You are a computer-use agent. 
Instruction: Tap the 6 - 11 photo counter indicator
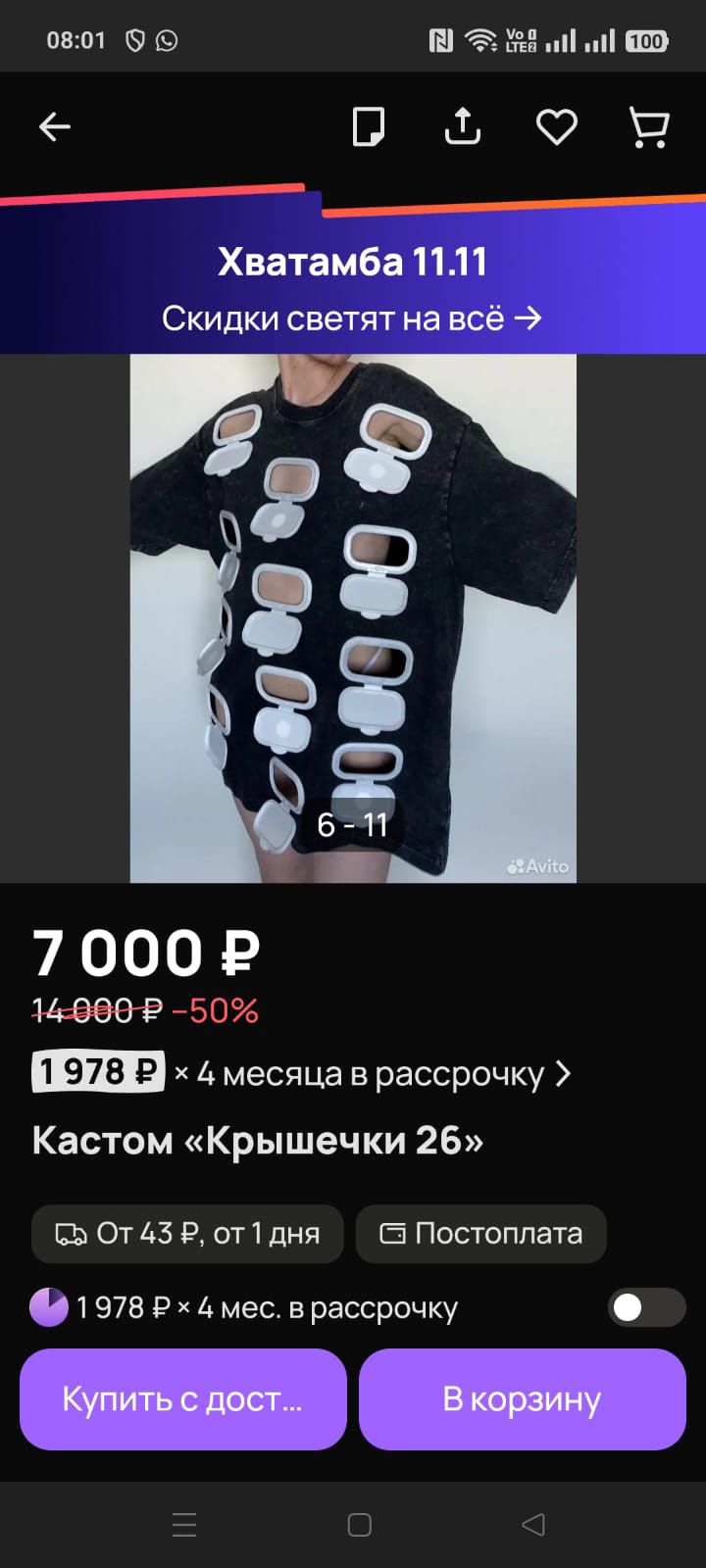pos(351,823)
